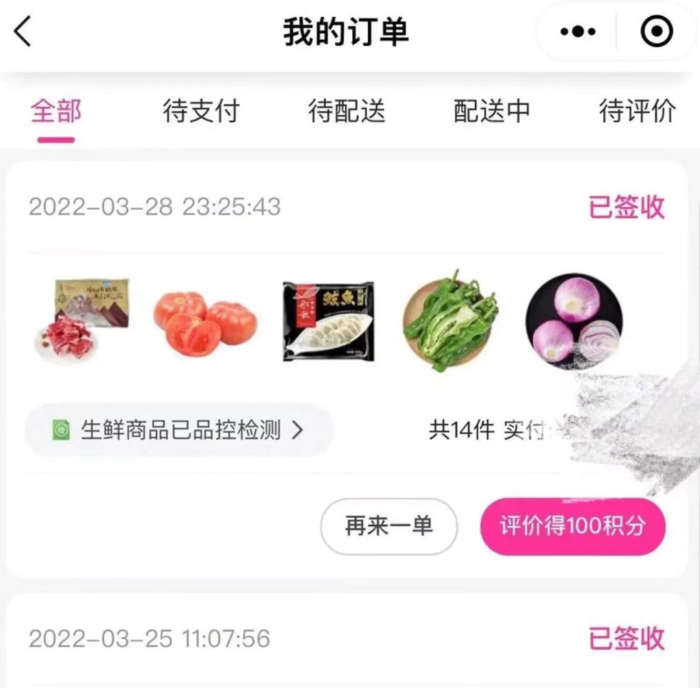Switch to the 待支付 tab

pos(201,111)
